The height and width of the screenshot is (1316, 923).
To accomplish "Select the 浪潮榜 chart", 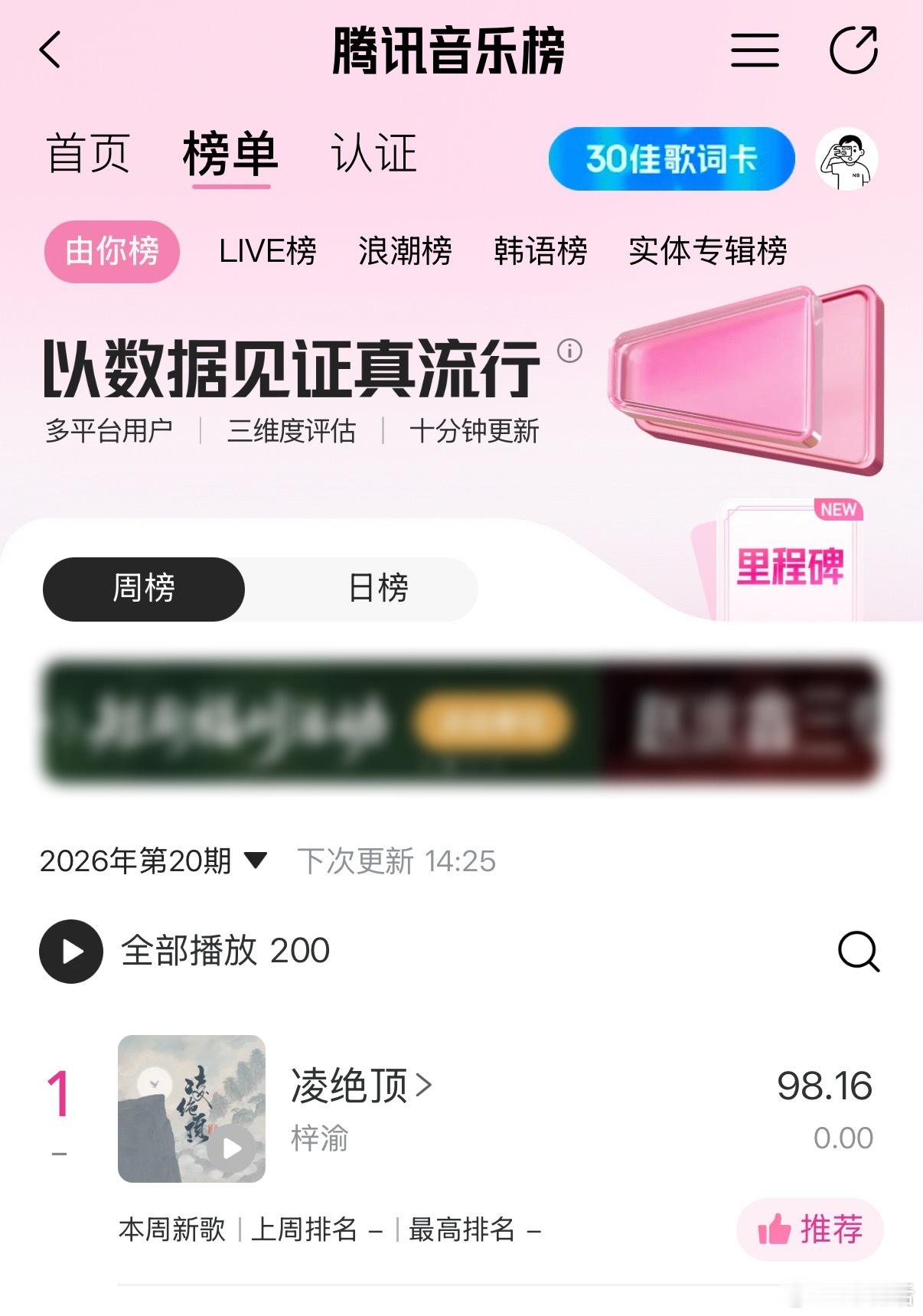I will tap(405, 251).
